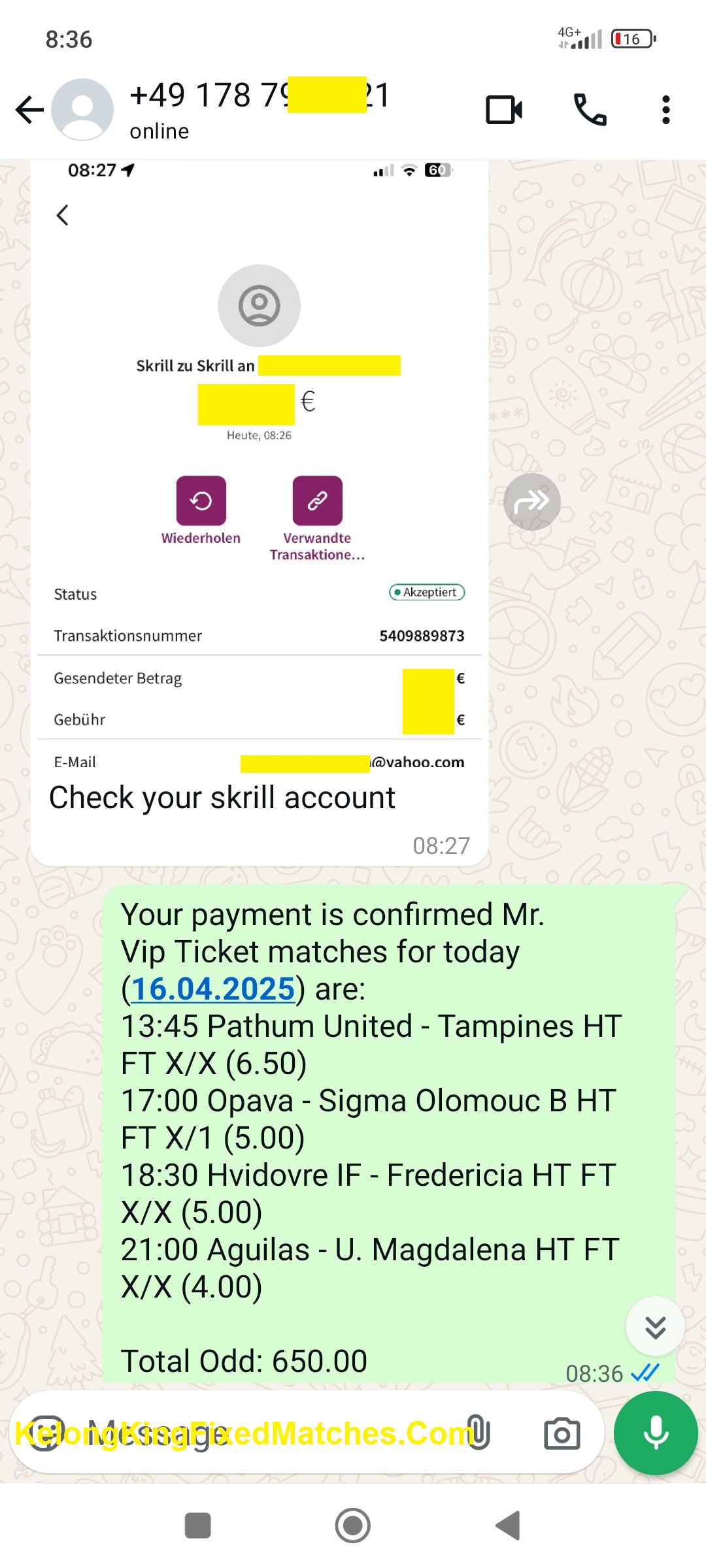Open the more options menu
The image size is (706, 1568).
[665, 110]
